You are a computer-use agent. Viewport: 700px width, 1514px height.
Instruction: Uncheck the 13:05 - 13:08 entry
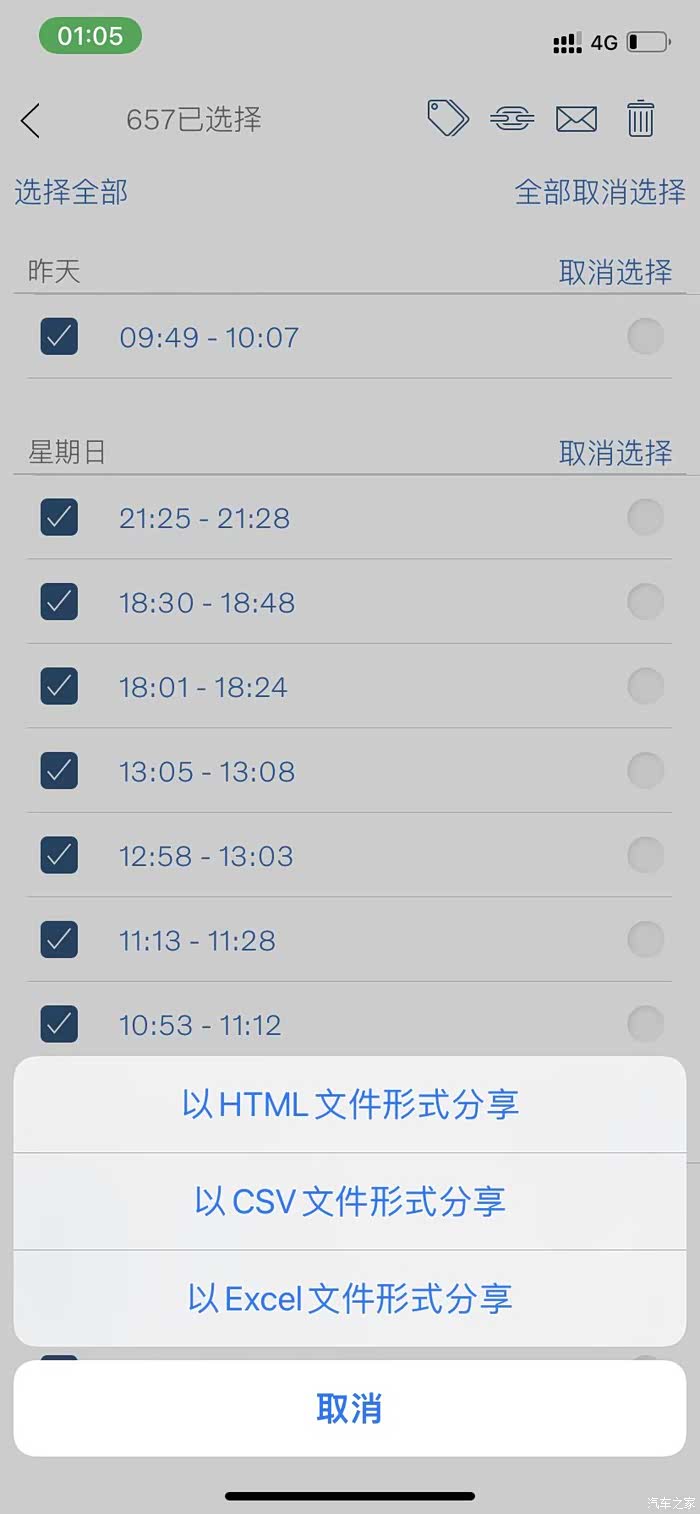[x=59, y=771]
